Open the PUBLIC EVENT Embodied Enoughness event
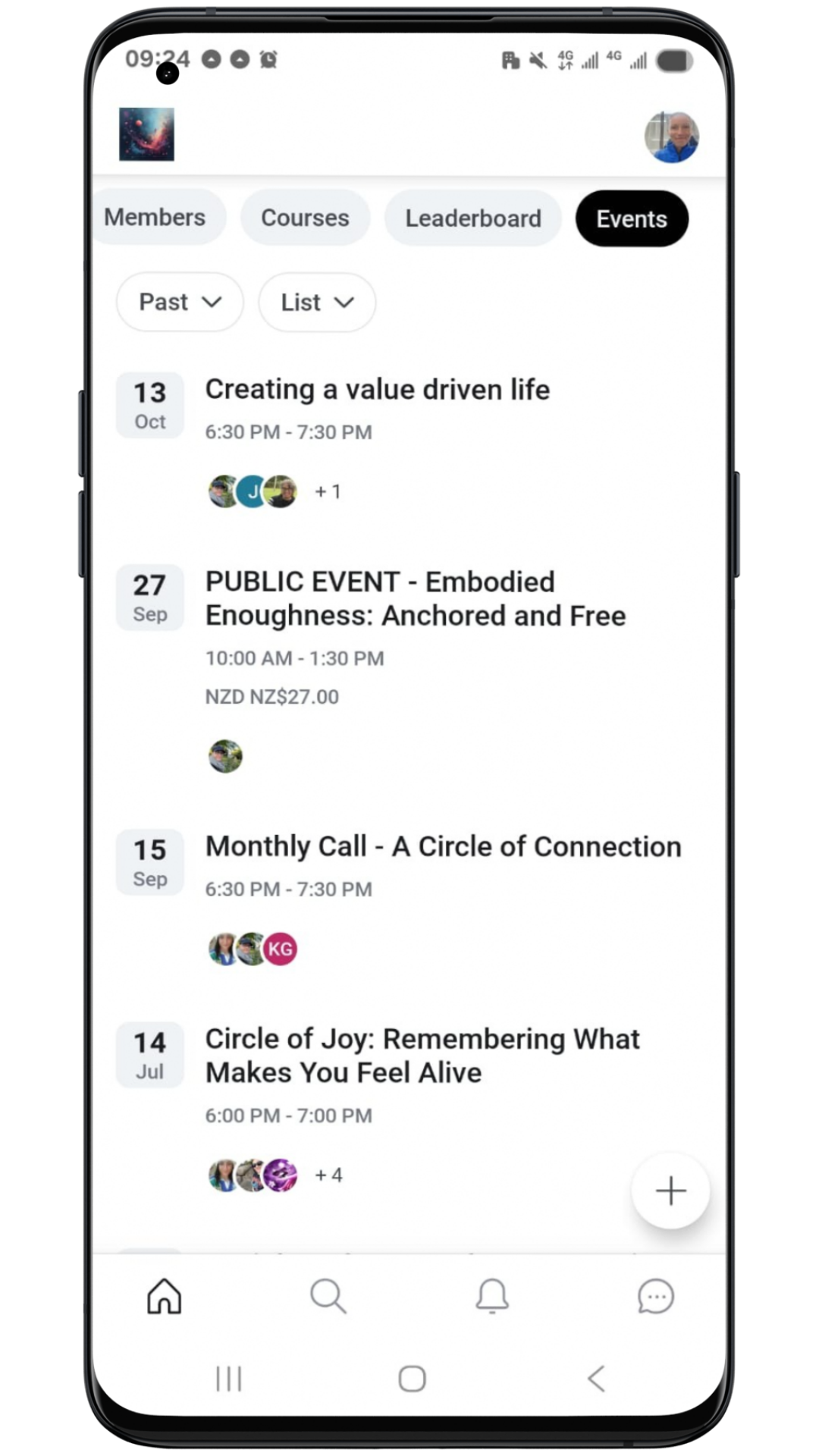The width and height of the screenshot is (819, 1456). coord(416,599)
